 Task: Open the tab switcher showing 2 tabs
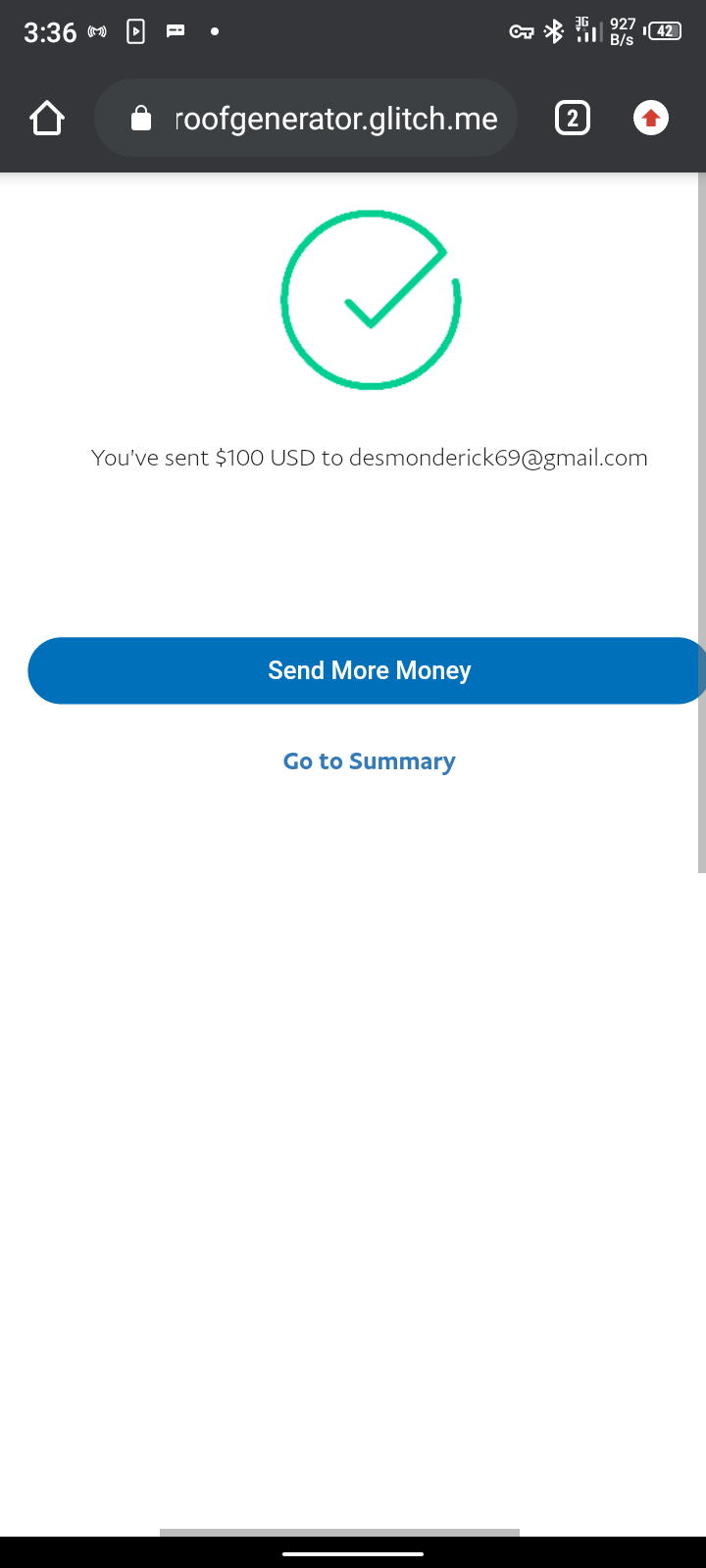[573, 119]
